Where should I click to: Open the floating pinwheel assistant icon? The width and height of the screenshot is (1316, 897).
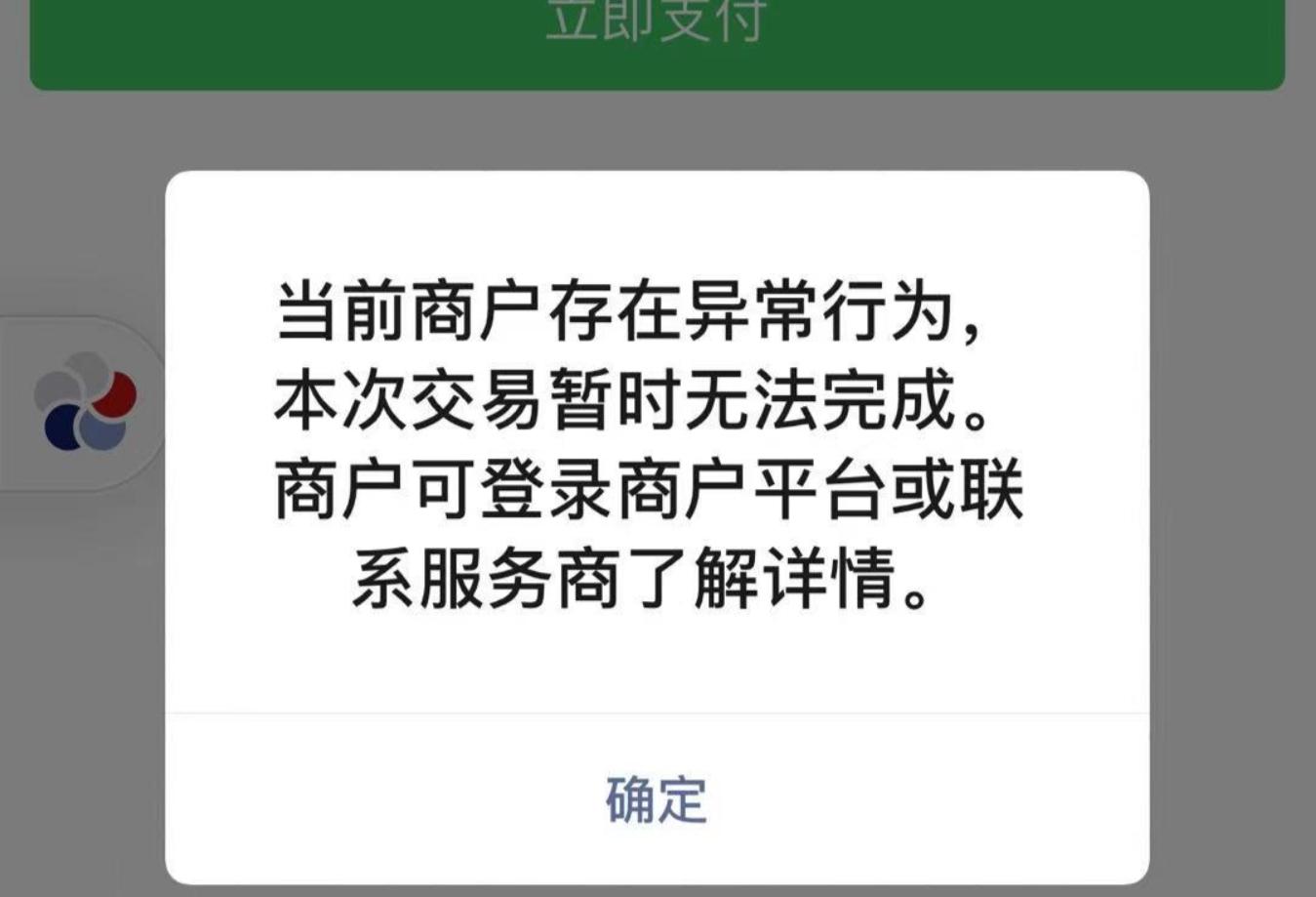(85, 402)
